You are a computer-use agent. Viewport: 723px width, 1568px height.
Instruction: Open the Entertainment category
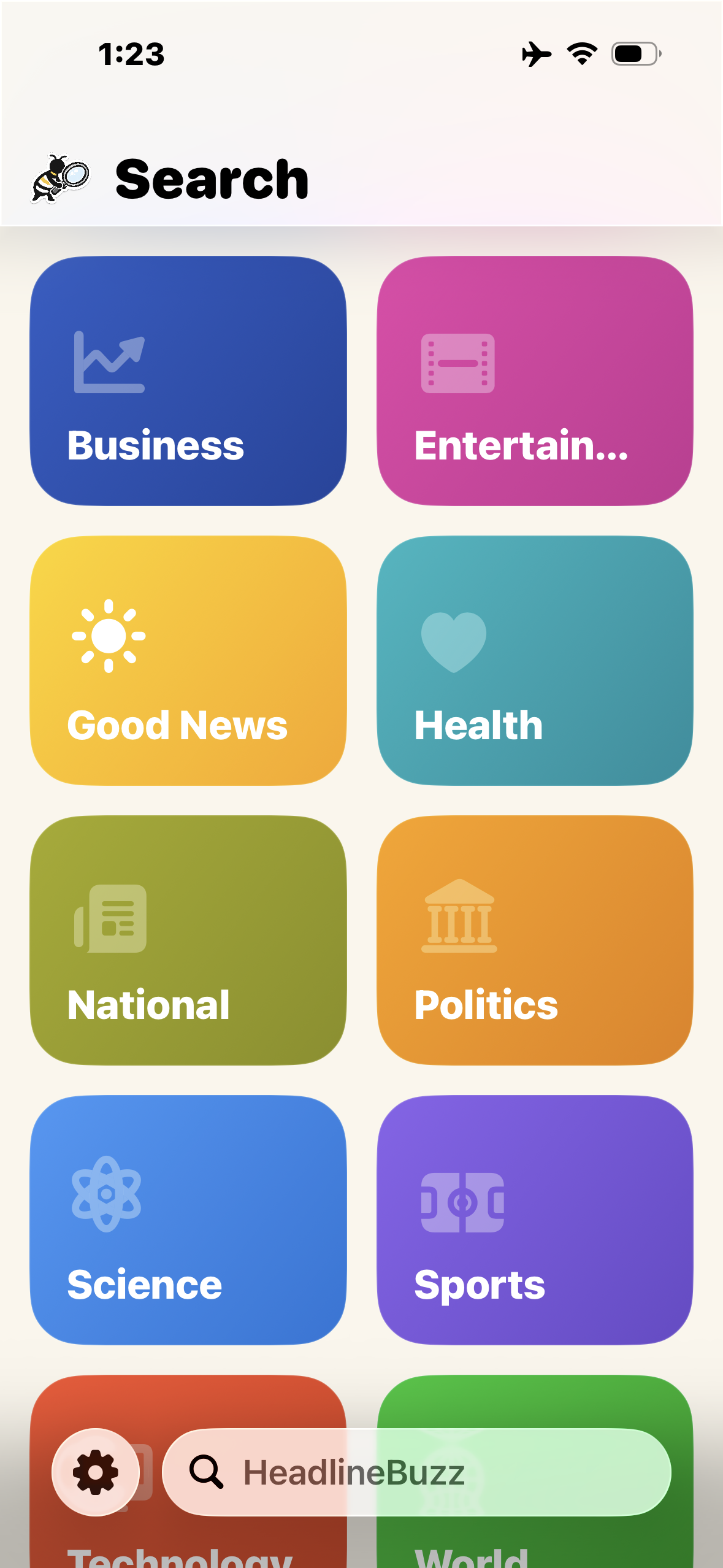point(535,380)
